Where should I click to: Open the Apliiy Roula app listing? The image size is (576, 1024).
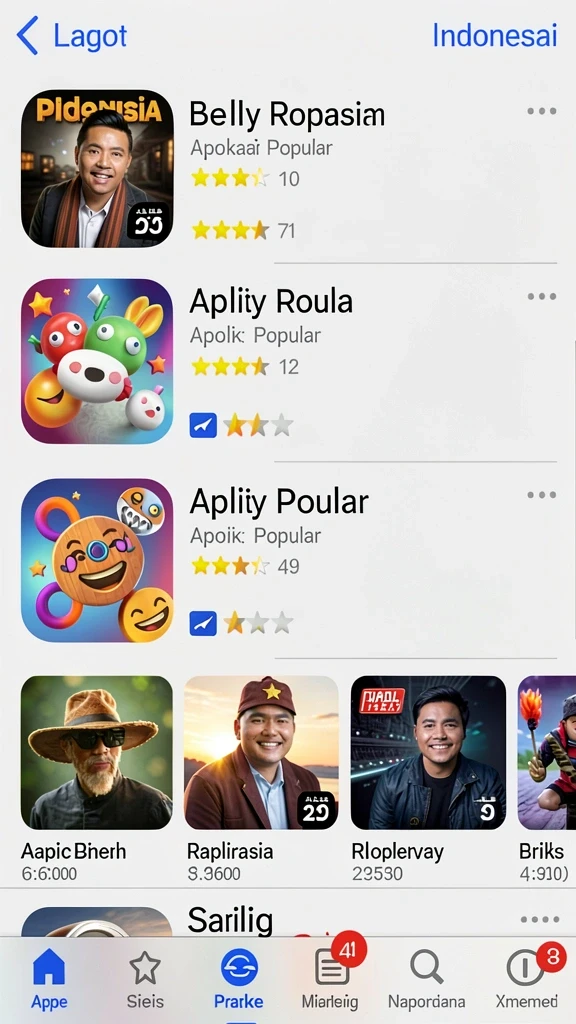click(x=288, y=361)
